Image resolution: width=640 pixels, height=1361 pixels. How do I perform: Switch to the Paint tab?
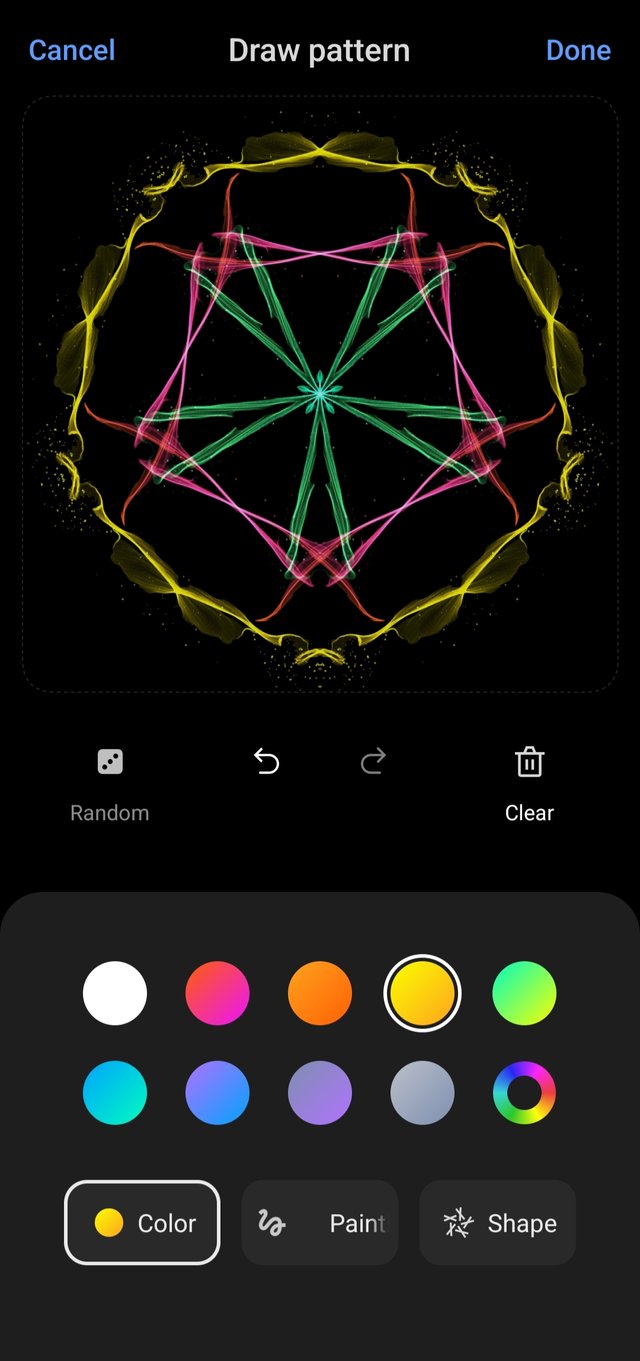click(x=320, y=1223)
